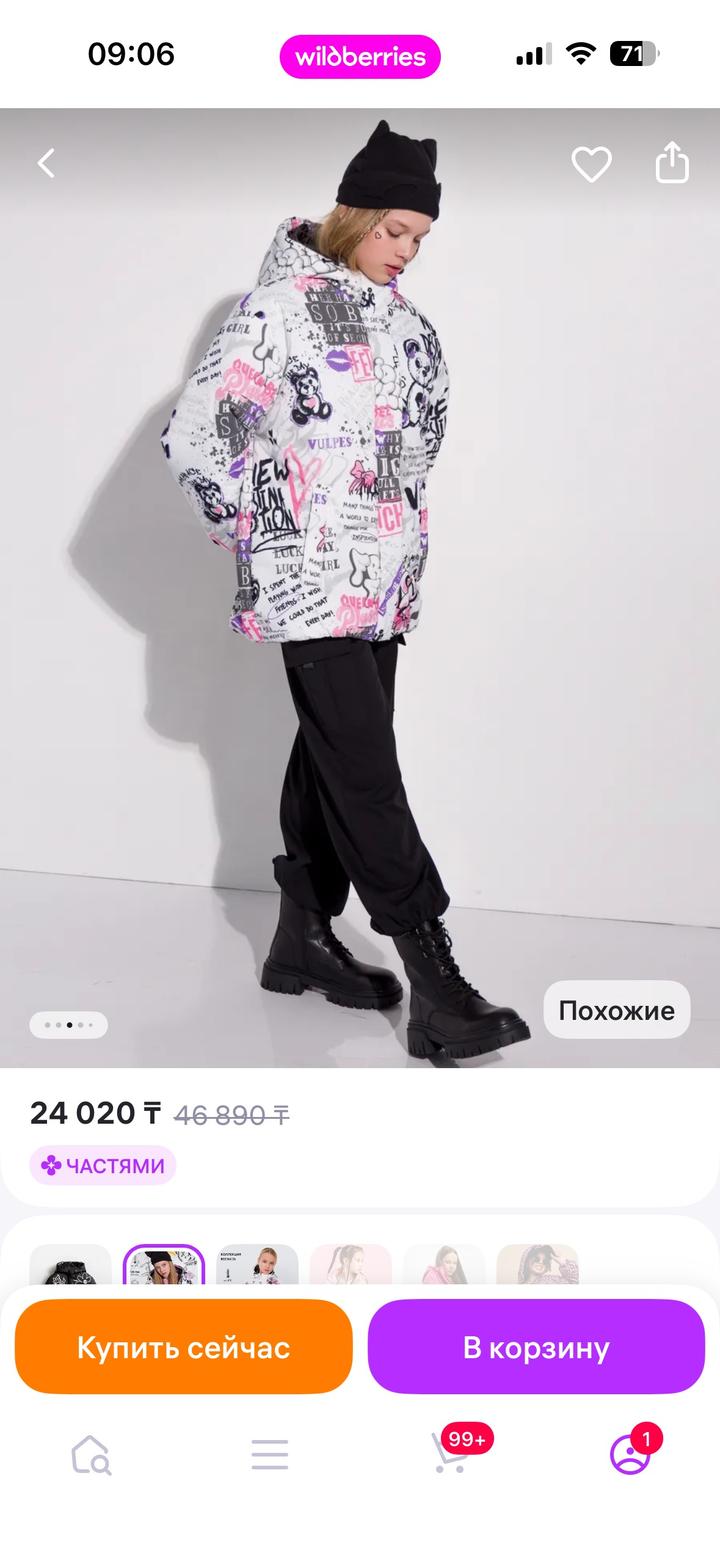Tap Купить сейчас to buy now

click(184, 1347)
